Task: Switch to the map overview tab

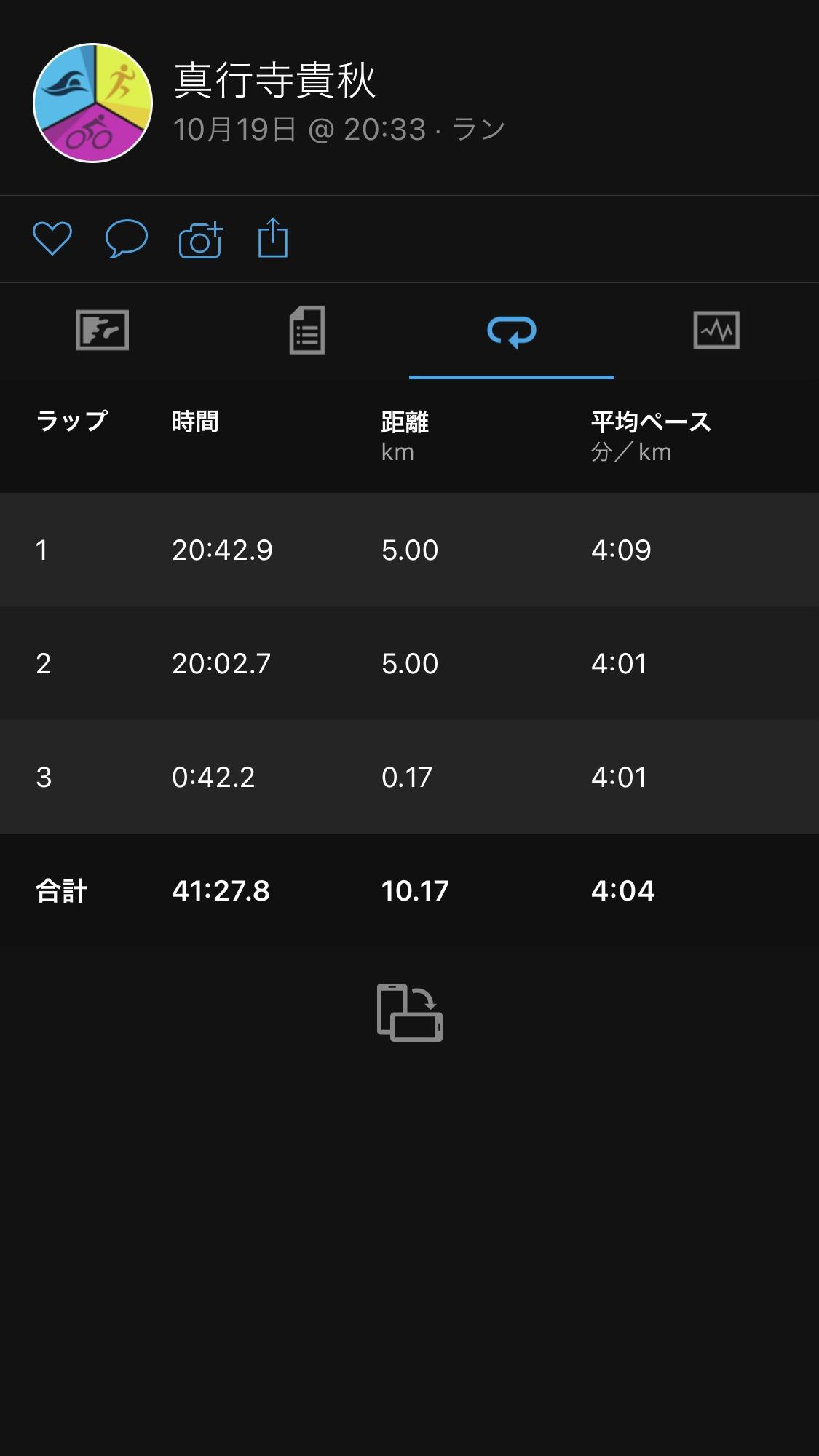Action: tap(103, 331)
